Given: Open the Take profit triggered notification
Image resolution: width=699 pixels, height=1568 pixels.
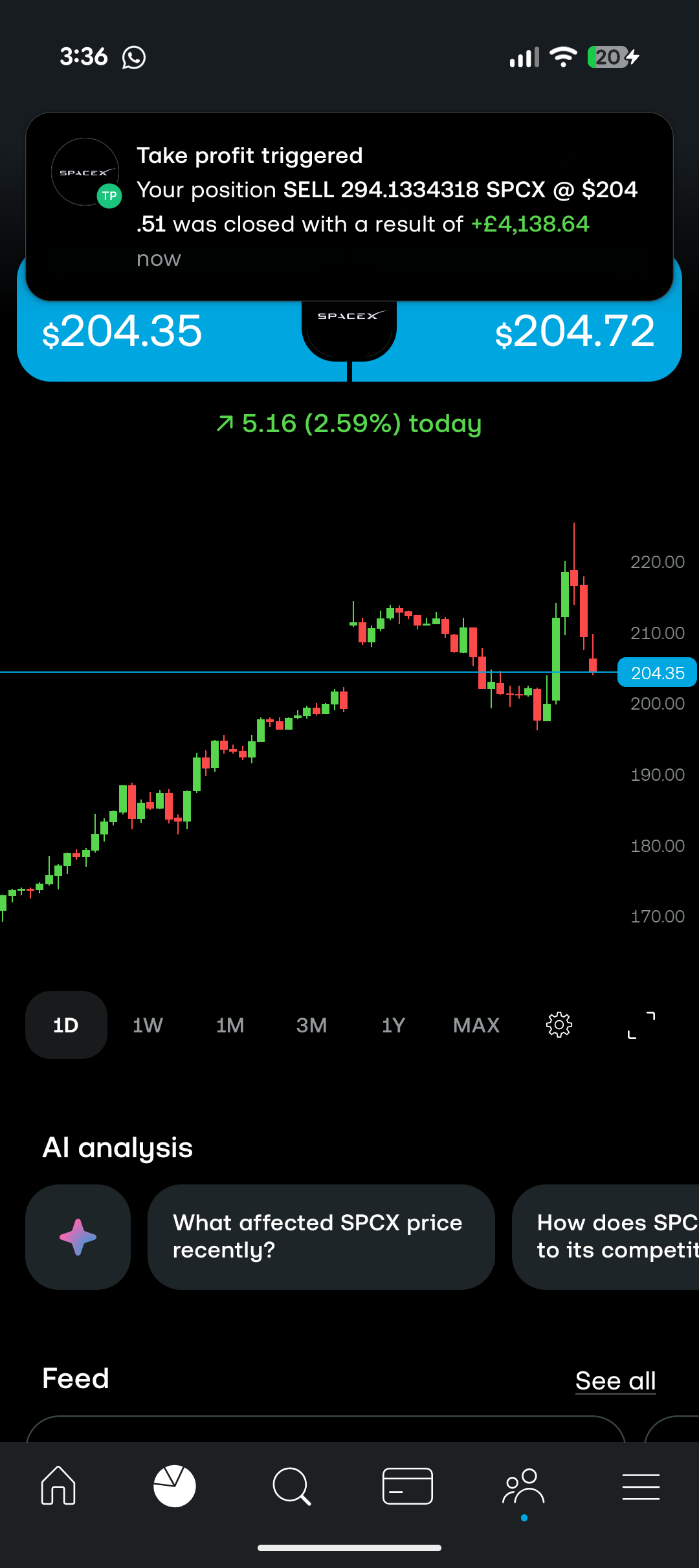Looking at the screenshot, I should click(x=349, y=206).
